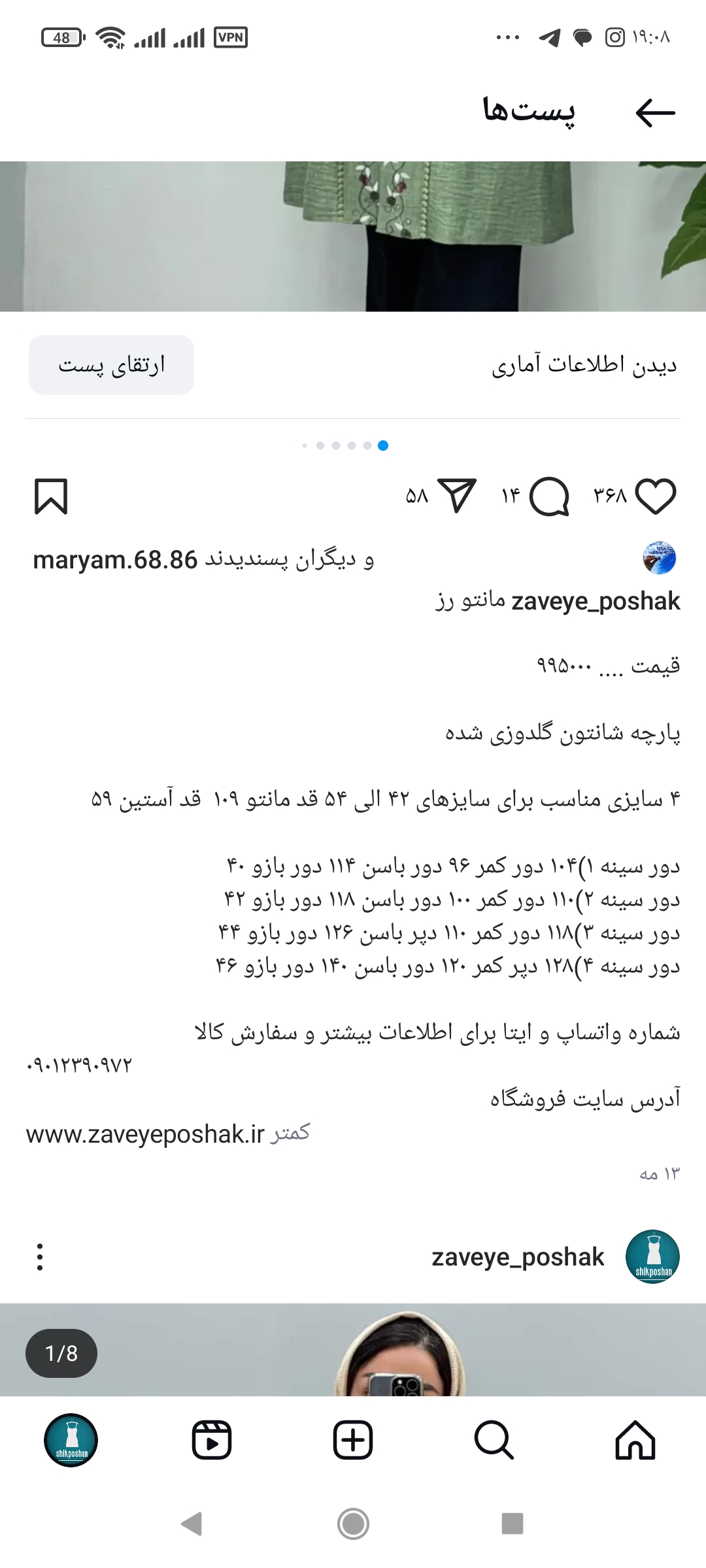Open my profile tab
The height and width of the screenshot is (1568, 706).
coord(71,1440)
